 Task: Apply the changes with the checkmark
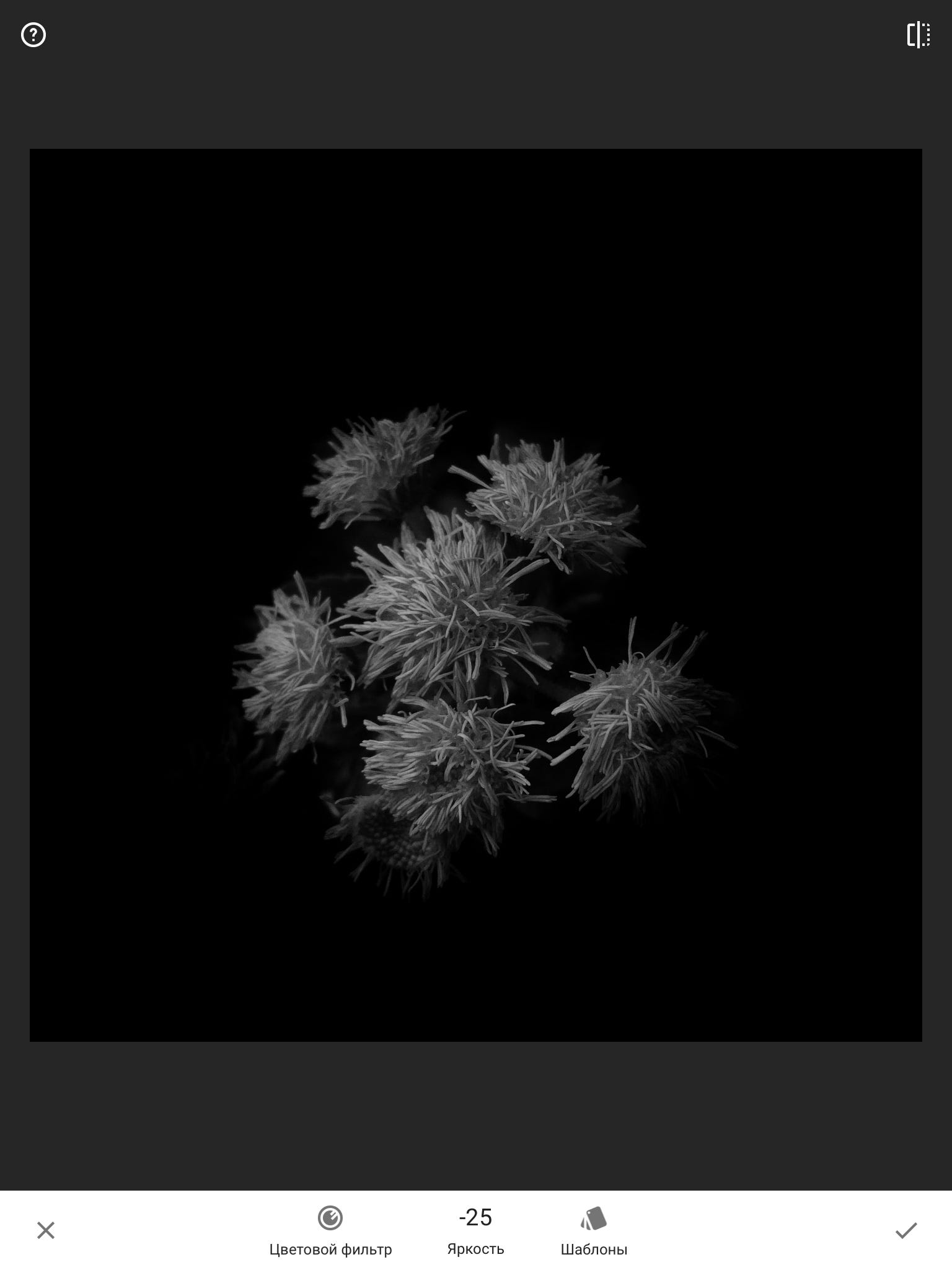[906, 1230]
